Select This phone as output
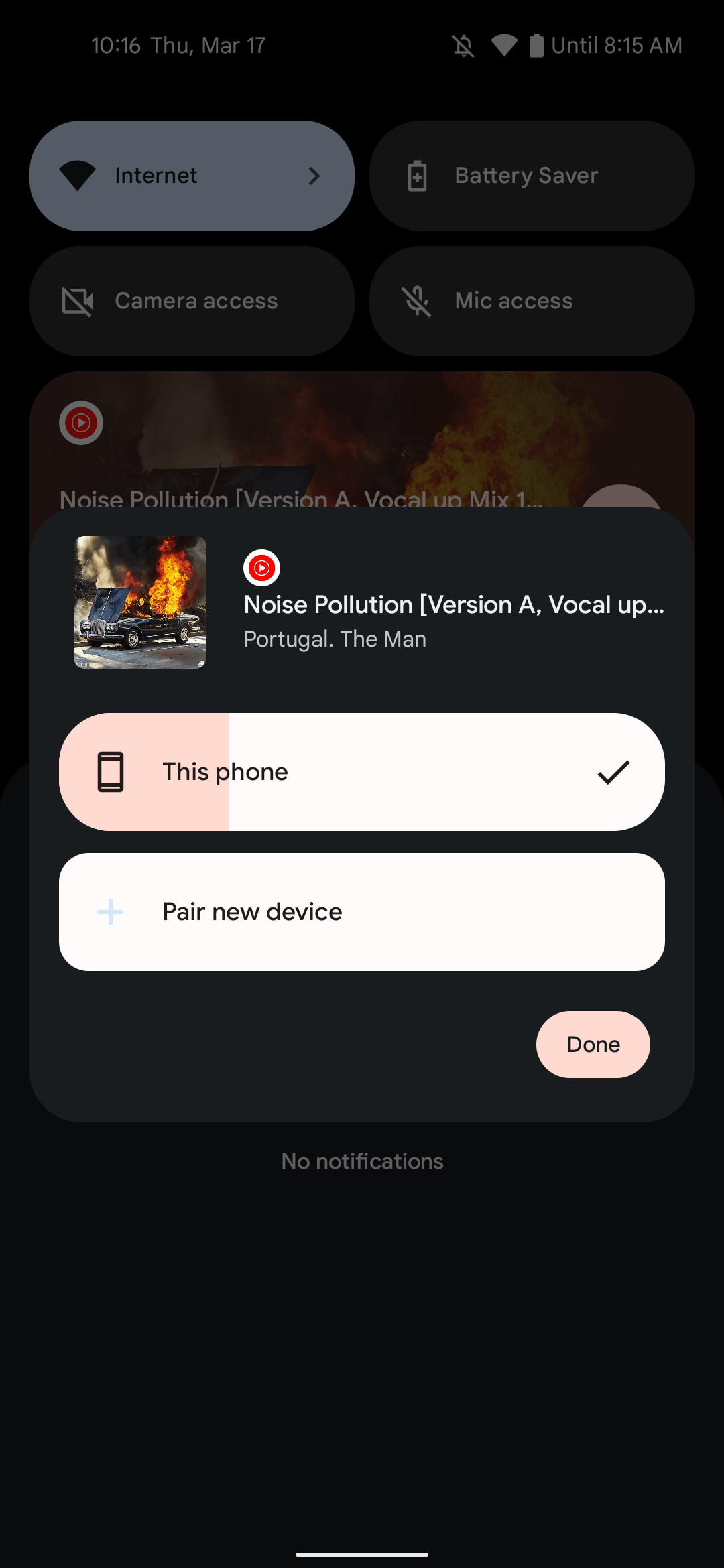The height and width of the screenshot is (1568, 724). tap(362, 772)
